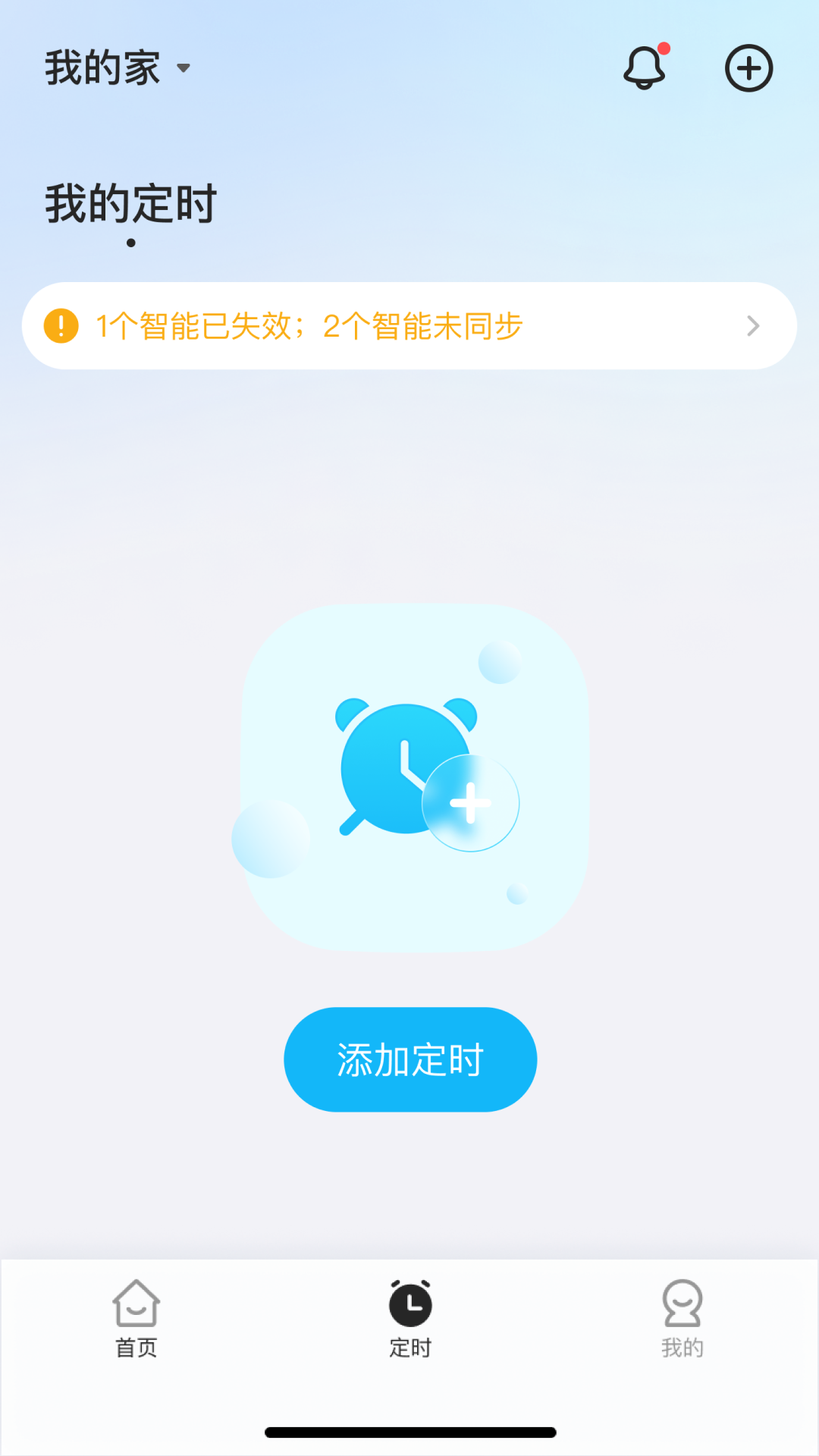Select the current 定时 tab label
819x1456 pixels.
click(409, 1348)
